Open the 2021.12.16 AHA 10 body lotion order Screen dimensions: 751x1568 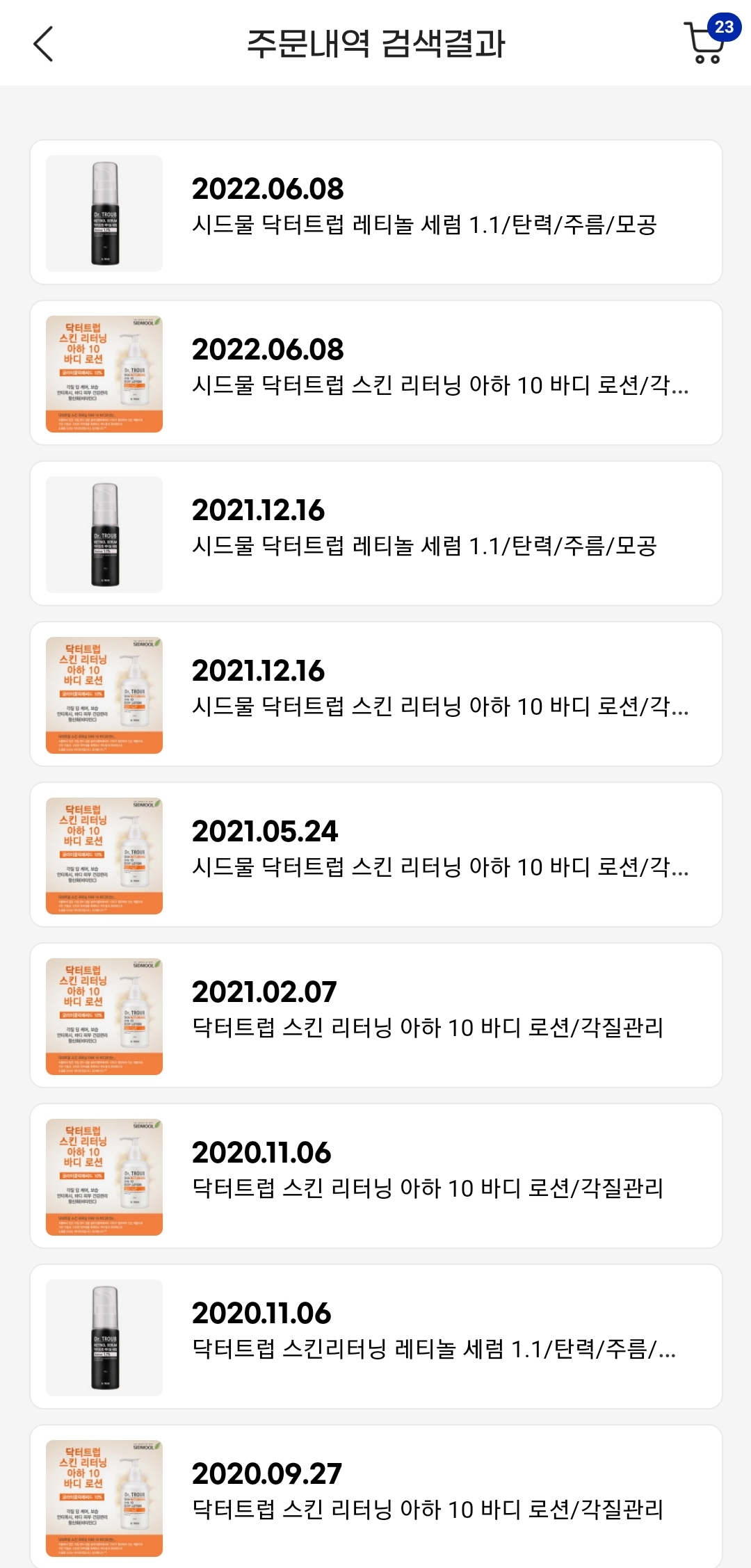coord(376,694)
